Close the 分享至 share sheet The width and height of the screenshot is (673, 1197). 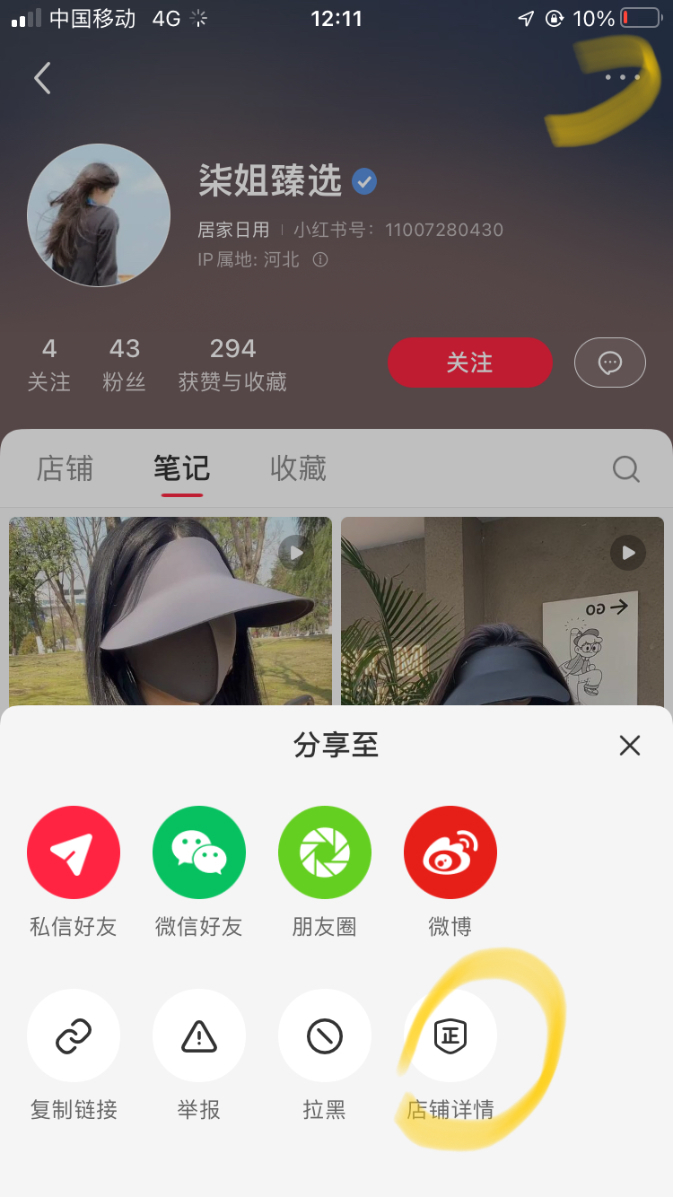pos(629,745)
